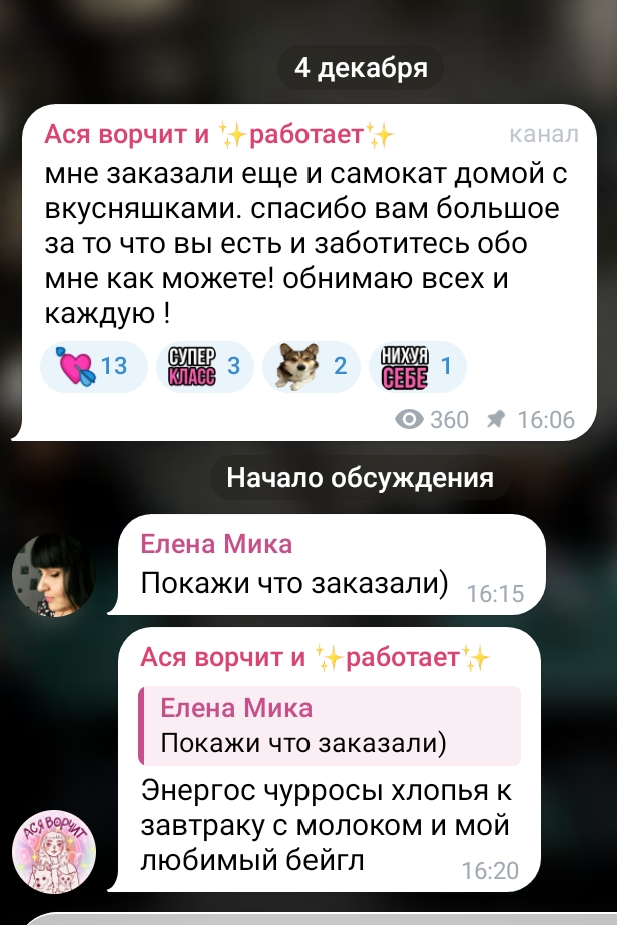Open Елена Мика's name in her comment
617x925 pixels.
[216, 544]
